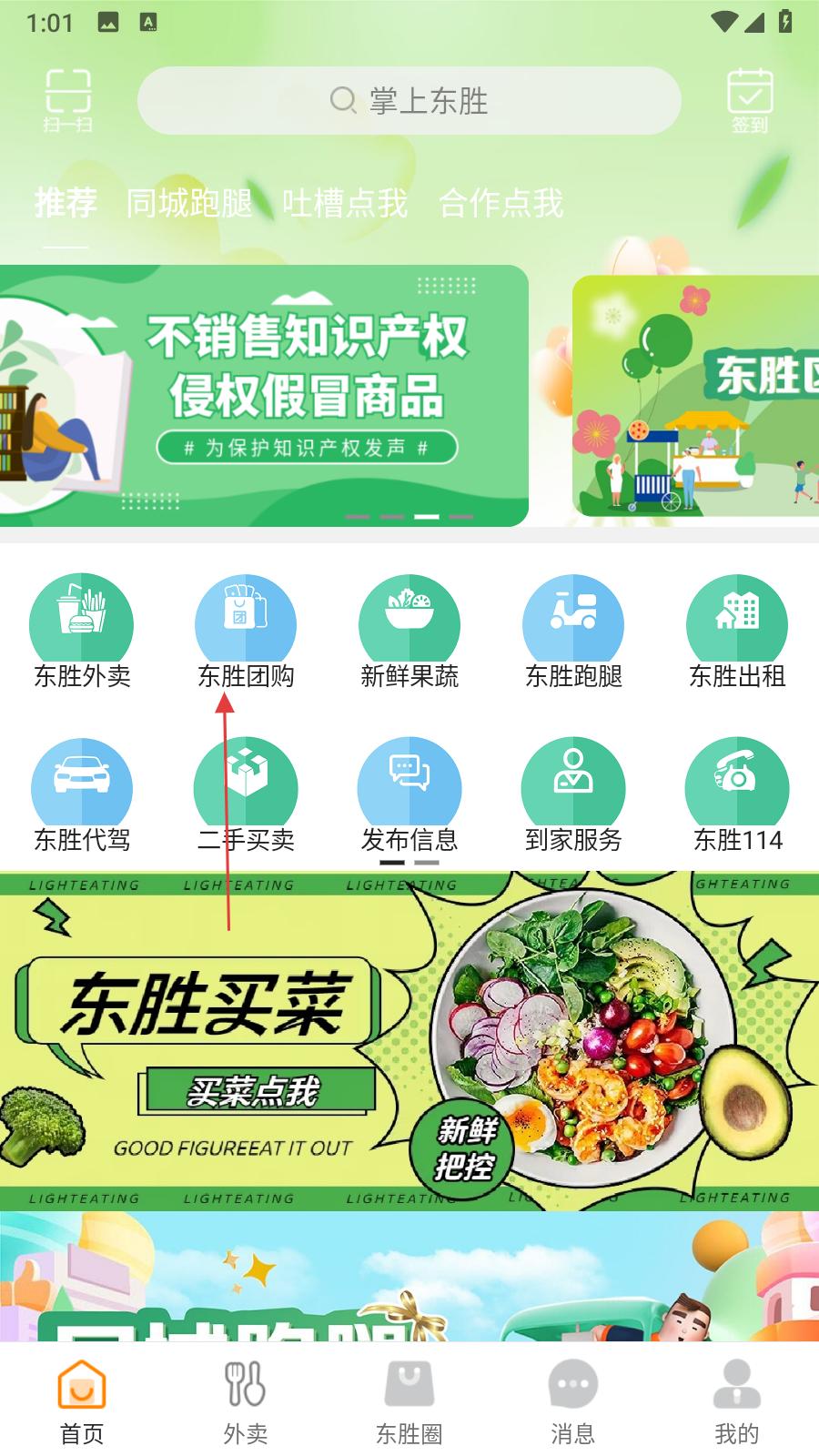Tap the 掌上东胜 search box

coord(409,100)
